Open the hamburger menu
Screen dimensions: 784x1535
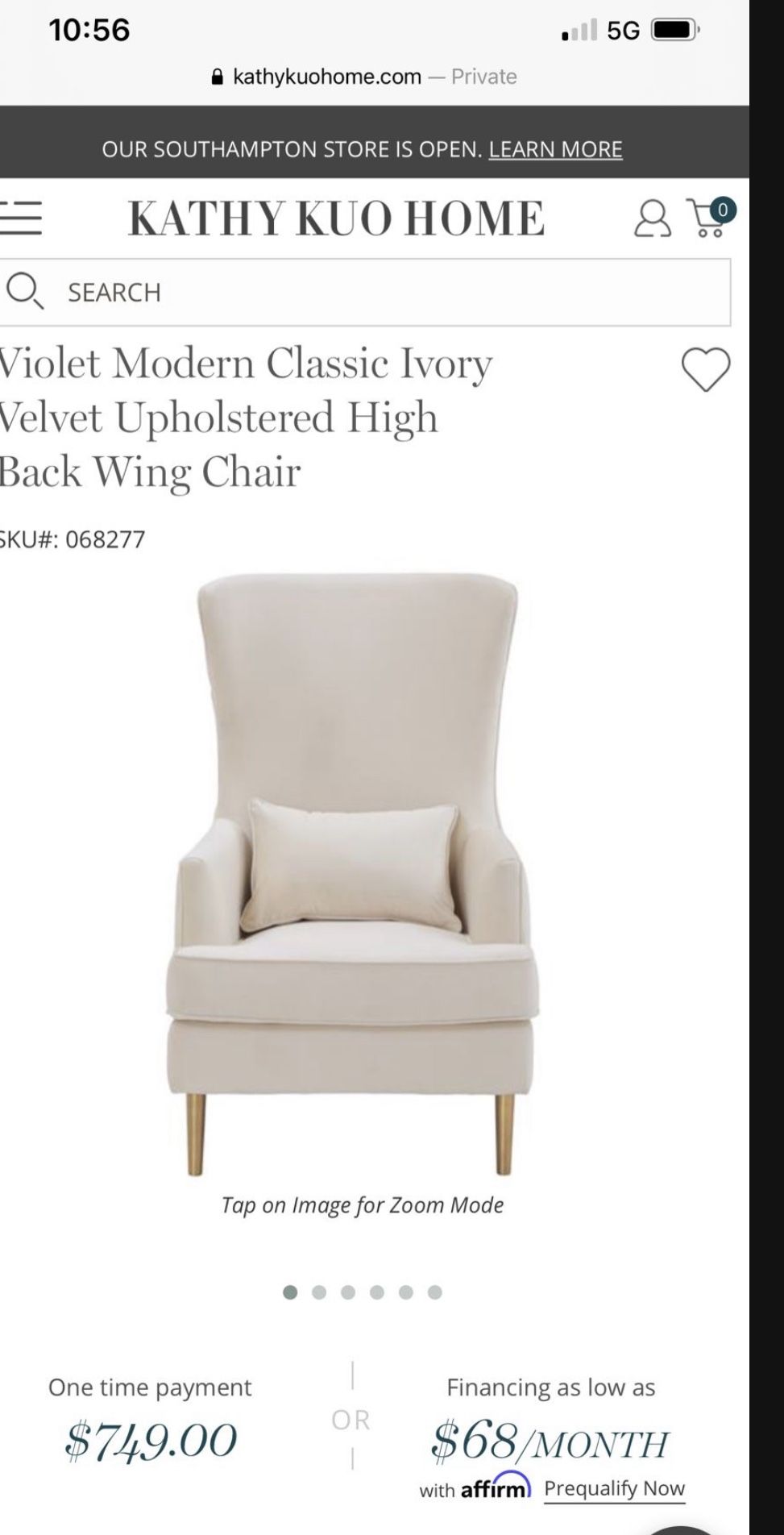click(x=21, y=218)
